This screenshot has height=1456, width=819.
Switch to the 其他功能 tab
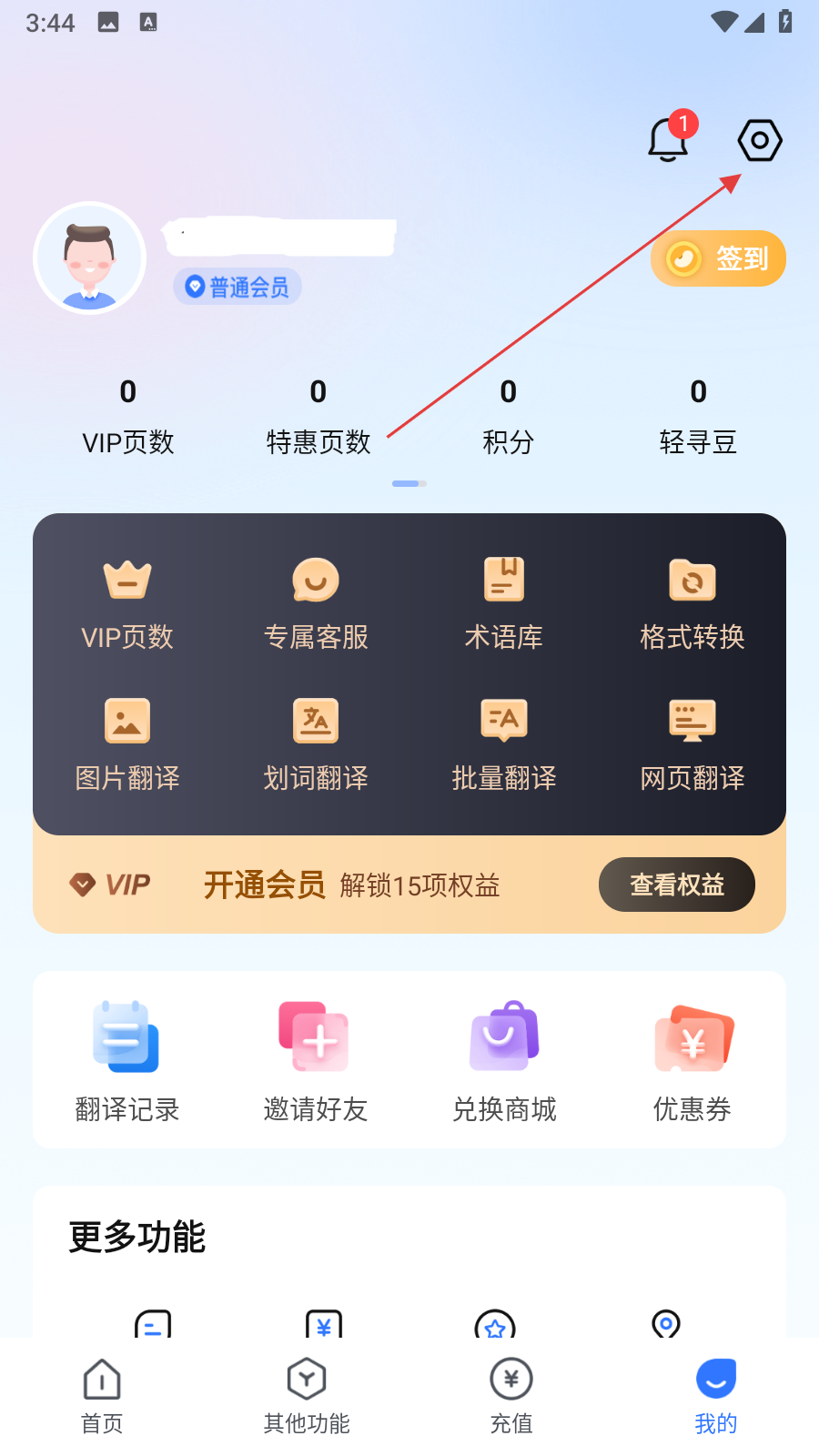pyautogui.click(x=307, y=1397)
